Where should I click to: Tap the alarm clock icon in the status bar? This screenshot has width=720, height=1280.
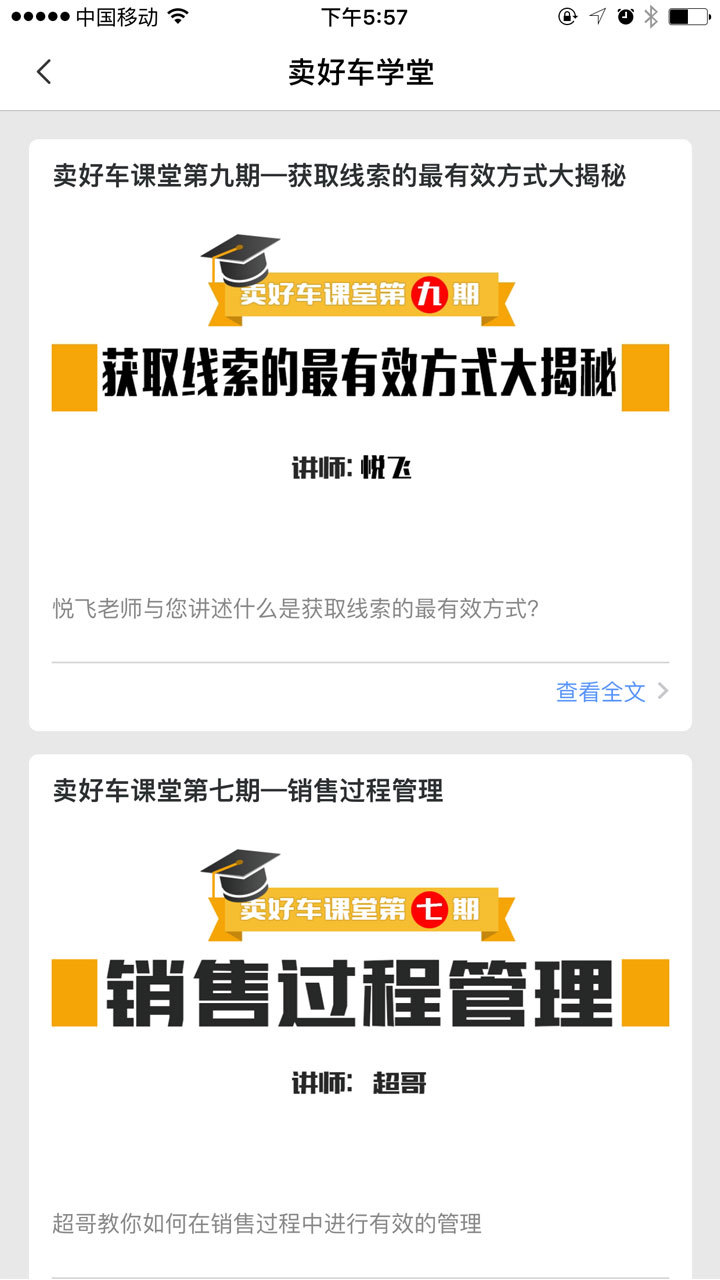tap(628, 15)
